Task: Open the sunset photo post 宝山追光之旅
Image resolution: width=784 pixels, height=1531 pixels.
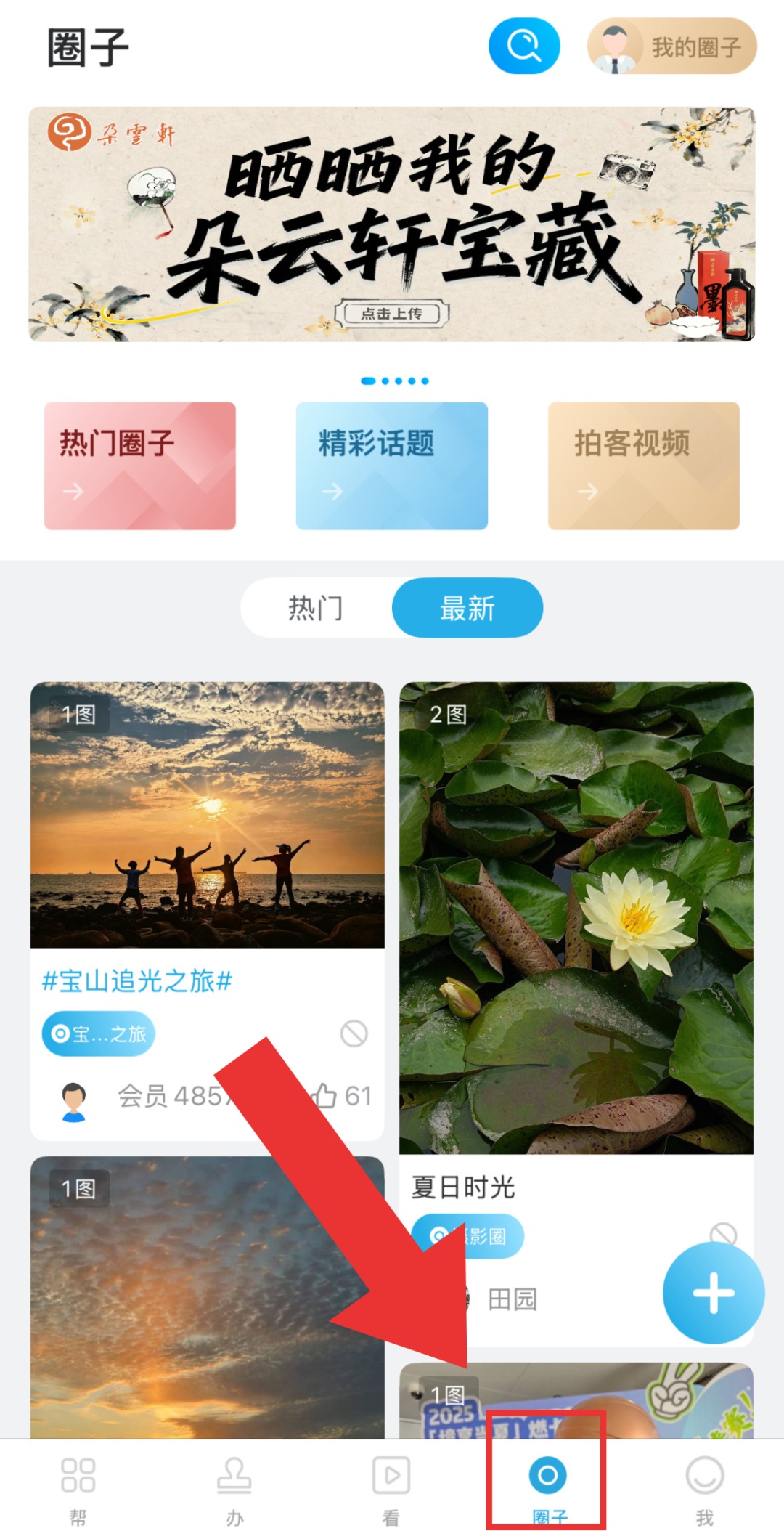Action: 207,815
